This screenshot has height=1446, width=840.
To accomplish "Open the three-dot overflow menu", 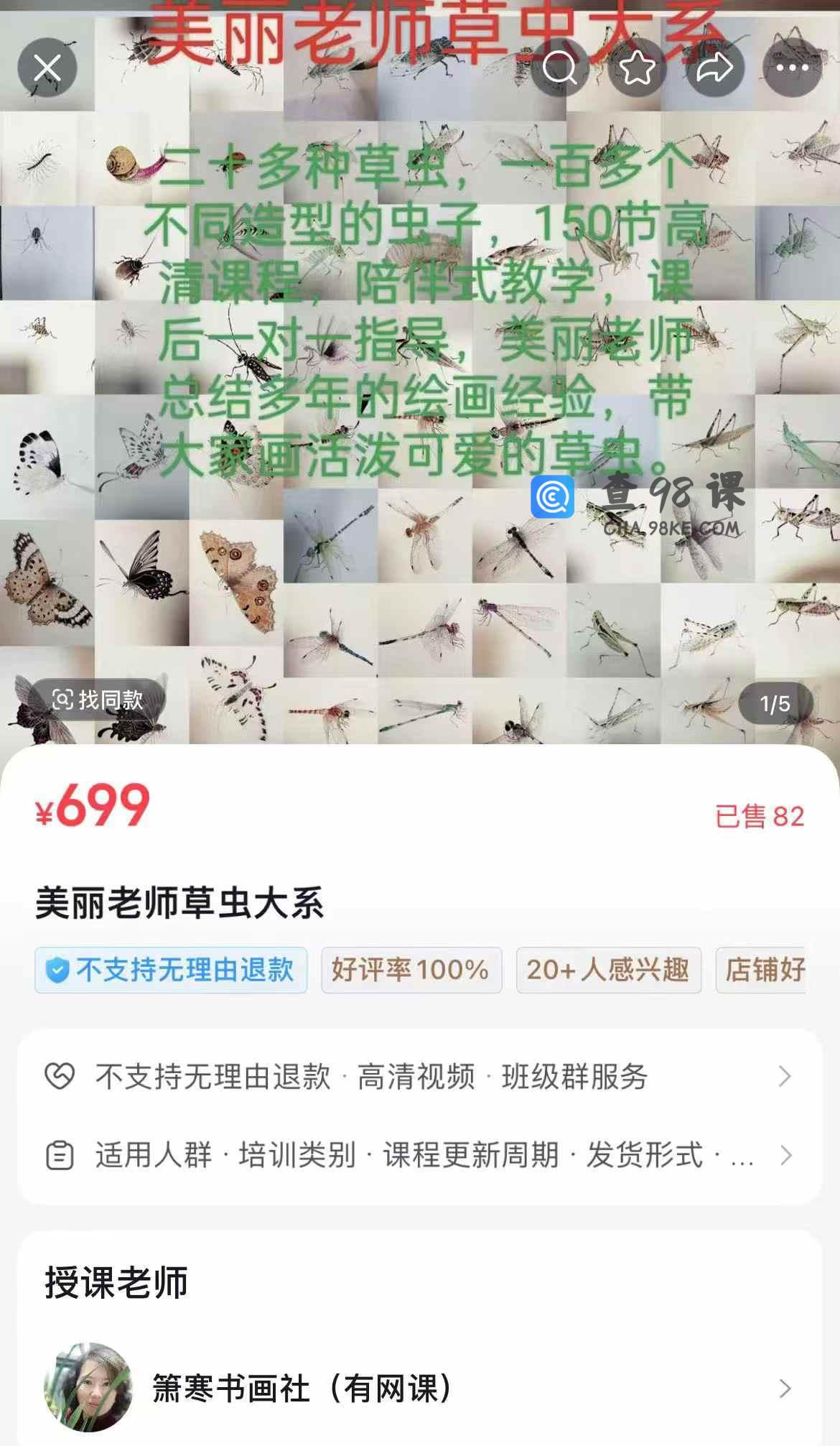I will click(x=792, y=68).
